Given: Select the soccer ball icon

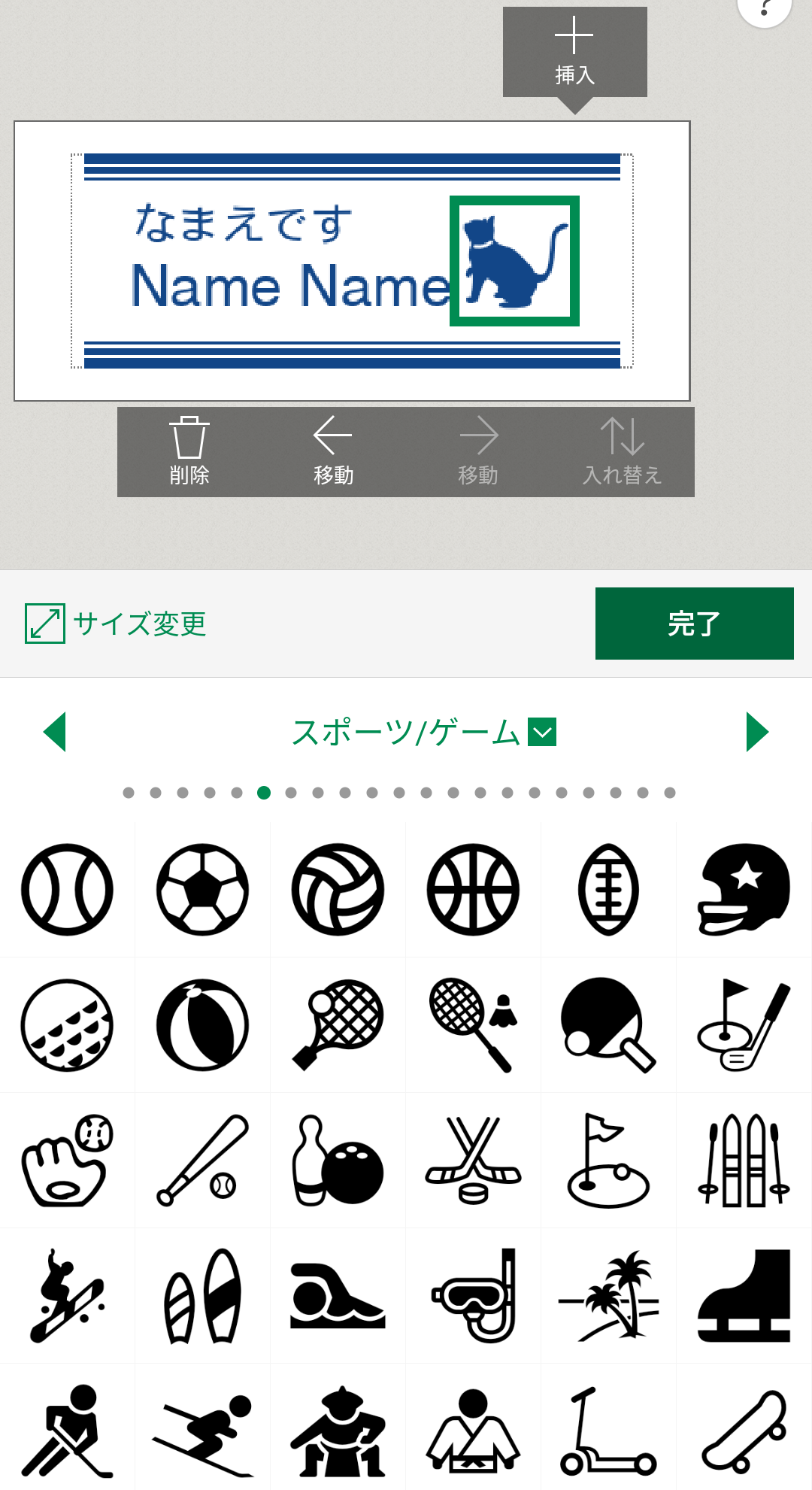Looking at the screenshot, I should pos(202,890).
